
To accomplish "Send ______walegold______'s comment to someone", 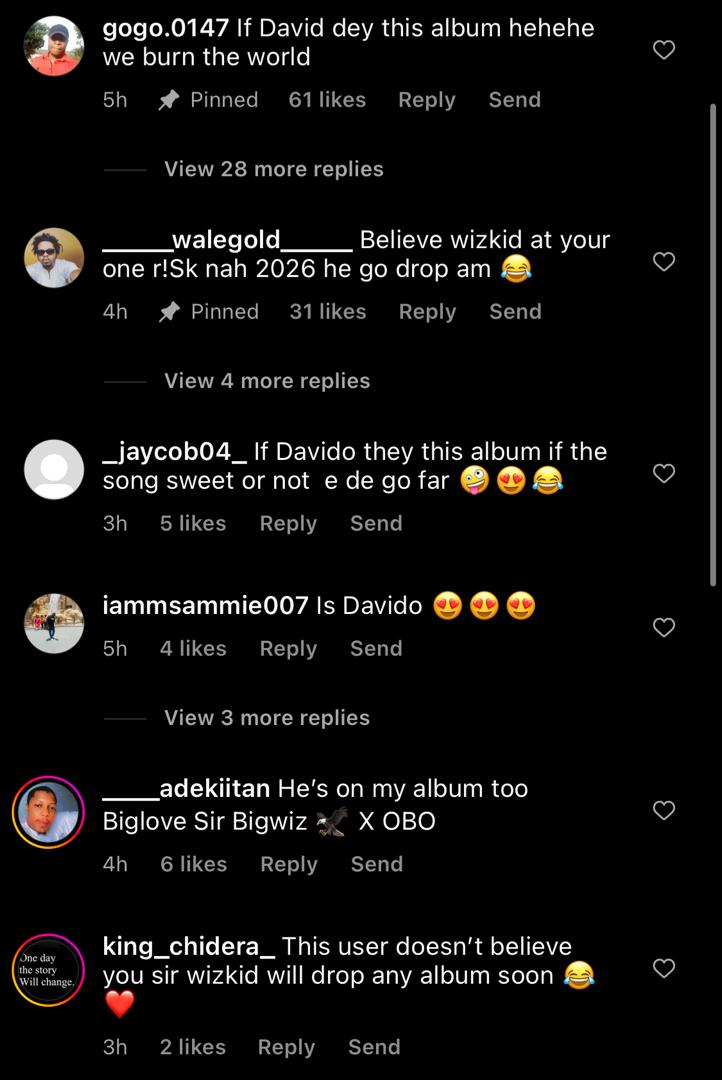I will [515, 312].
